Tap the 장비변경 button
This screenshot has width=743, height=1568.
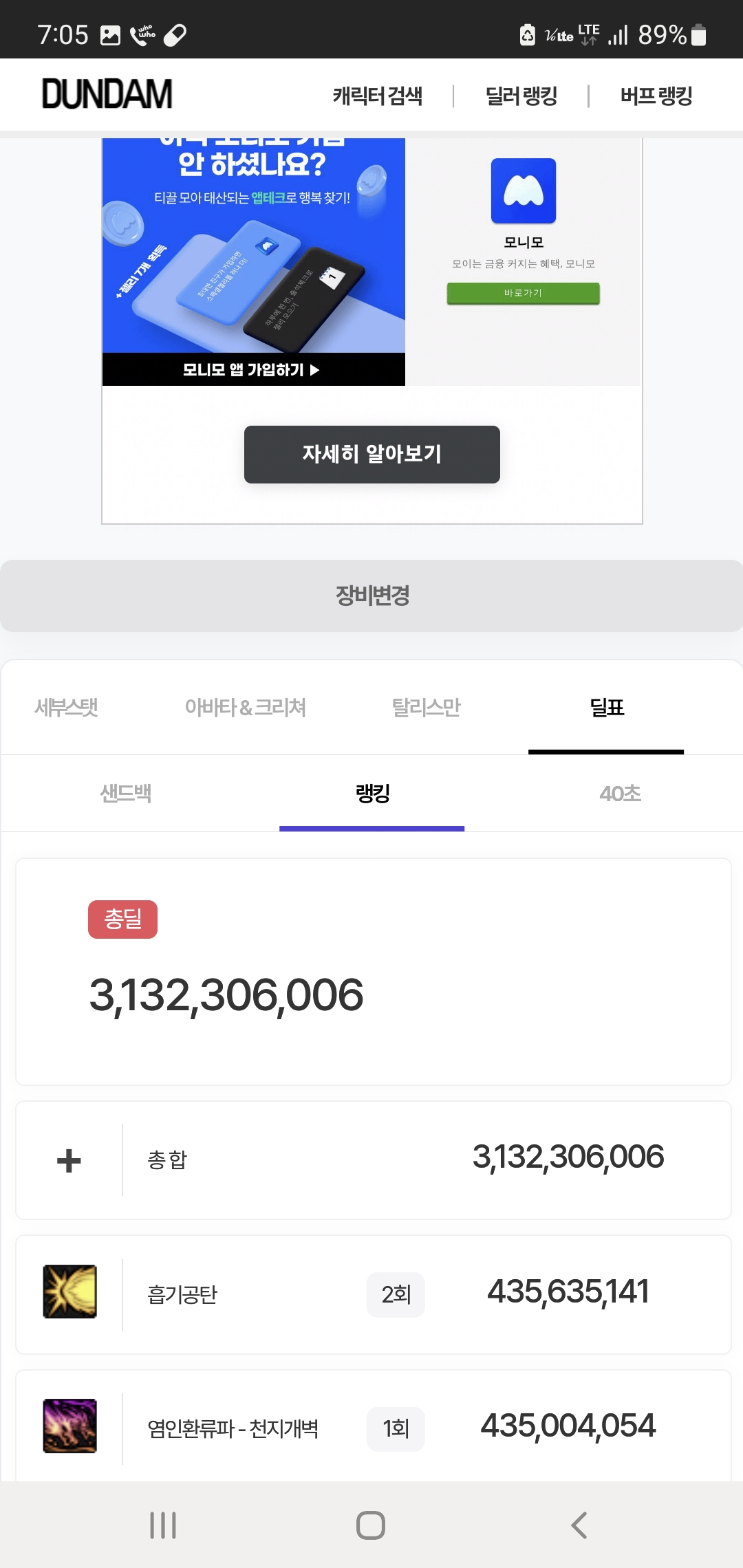[x=371, y=596]
